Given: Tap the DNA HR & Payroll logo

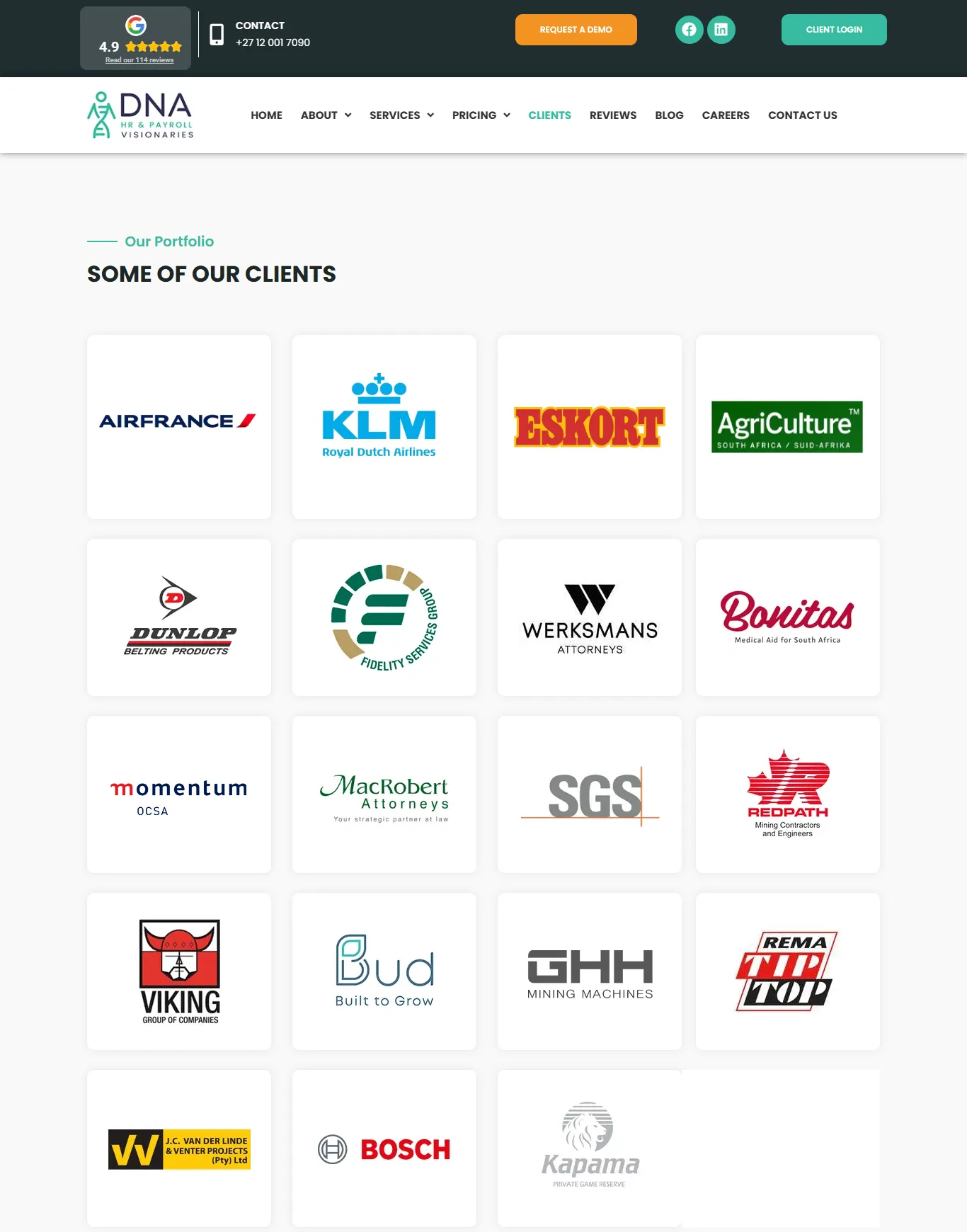Looking at the screenshot, I should coord(141,115).
